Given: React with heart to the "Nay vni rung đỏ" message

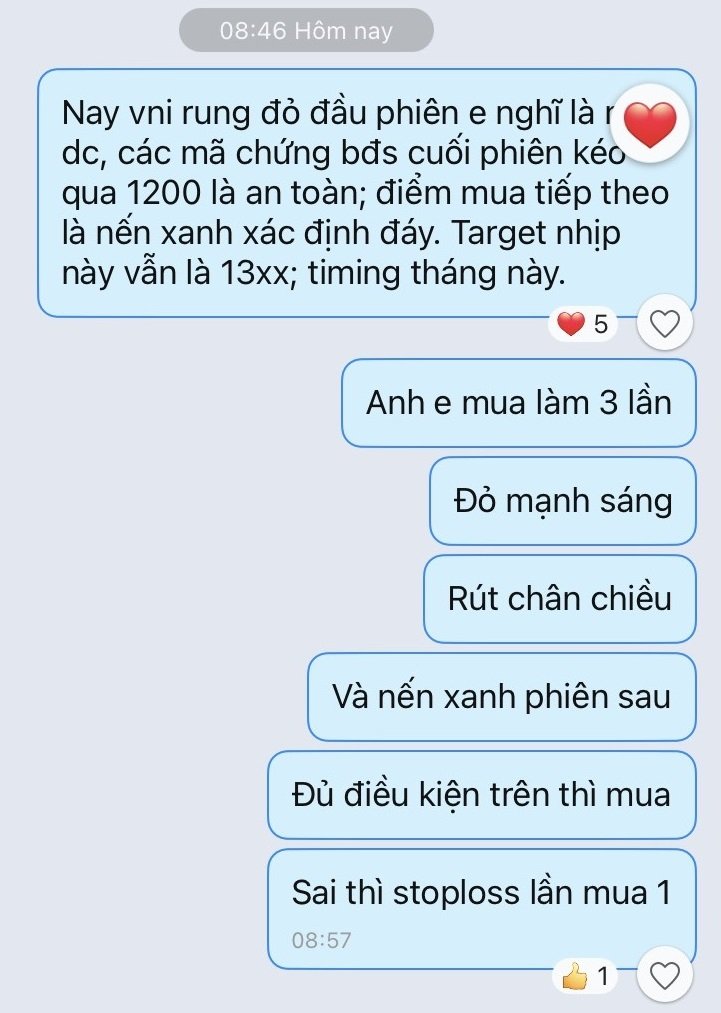Looking at the screenshot, I should [665, 324].
